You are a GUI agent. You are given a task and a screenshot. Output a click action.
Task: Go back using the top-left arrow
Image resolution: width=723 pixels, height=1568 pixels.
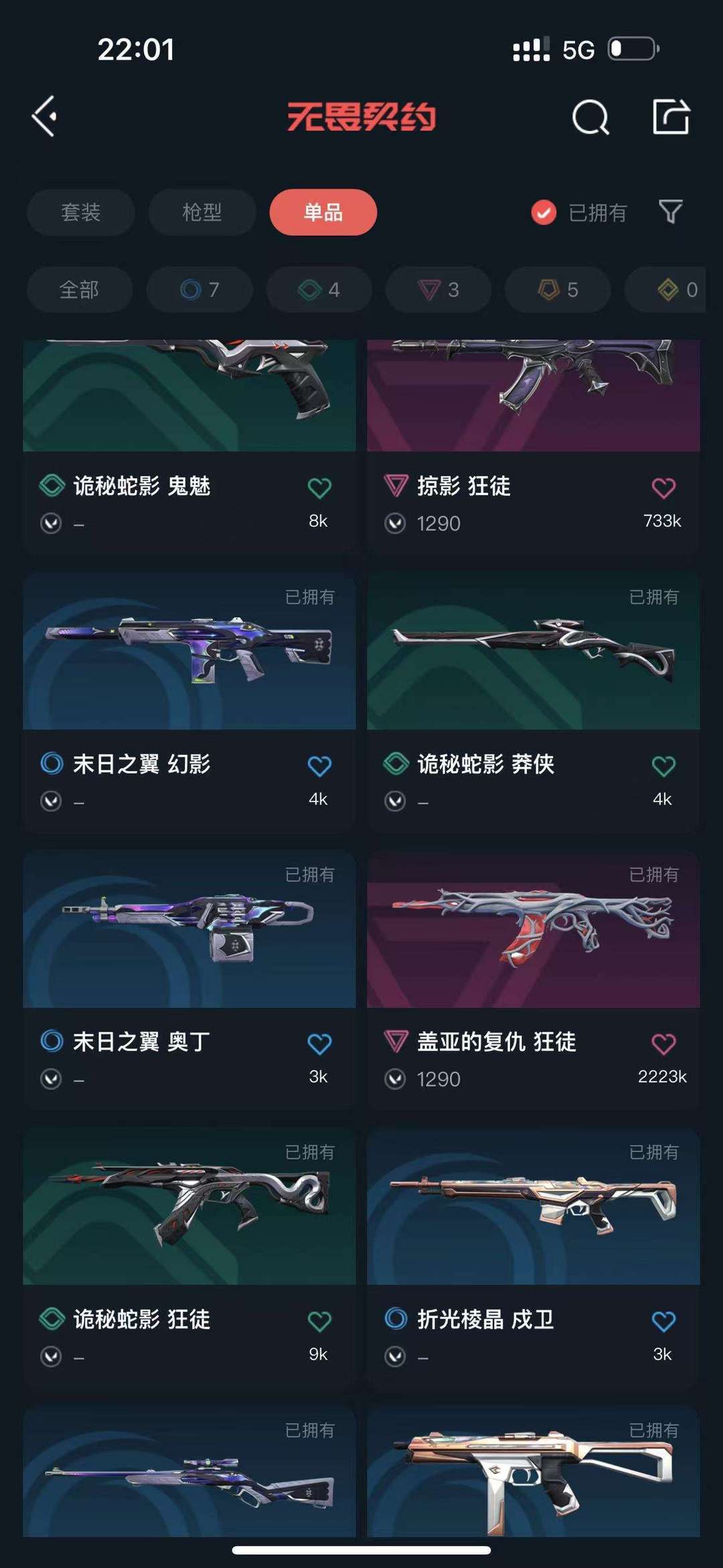tap(45, 117)
